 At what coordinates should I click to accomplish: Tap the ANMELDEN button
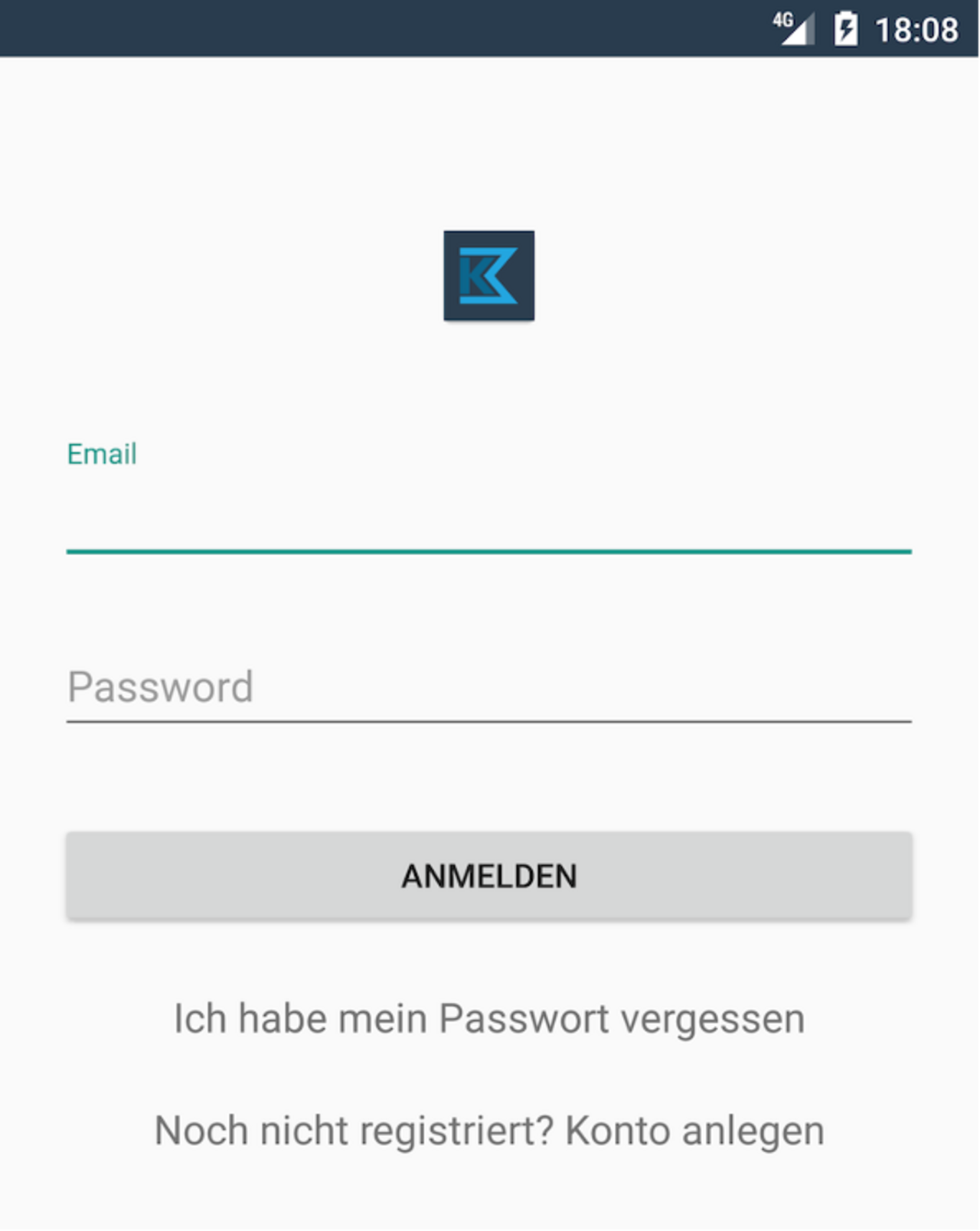pos(488,876)
